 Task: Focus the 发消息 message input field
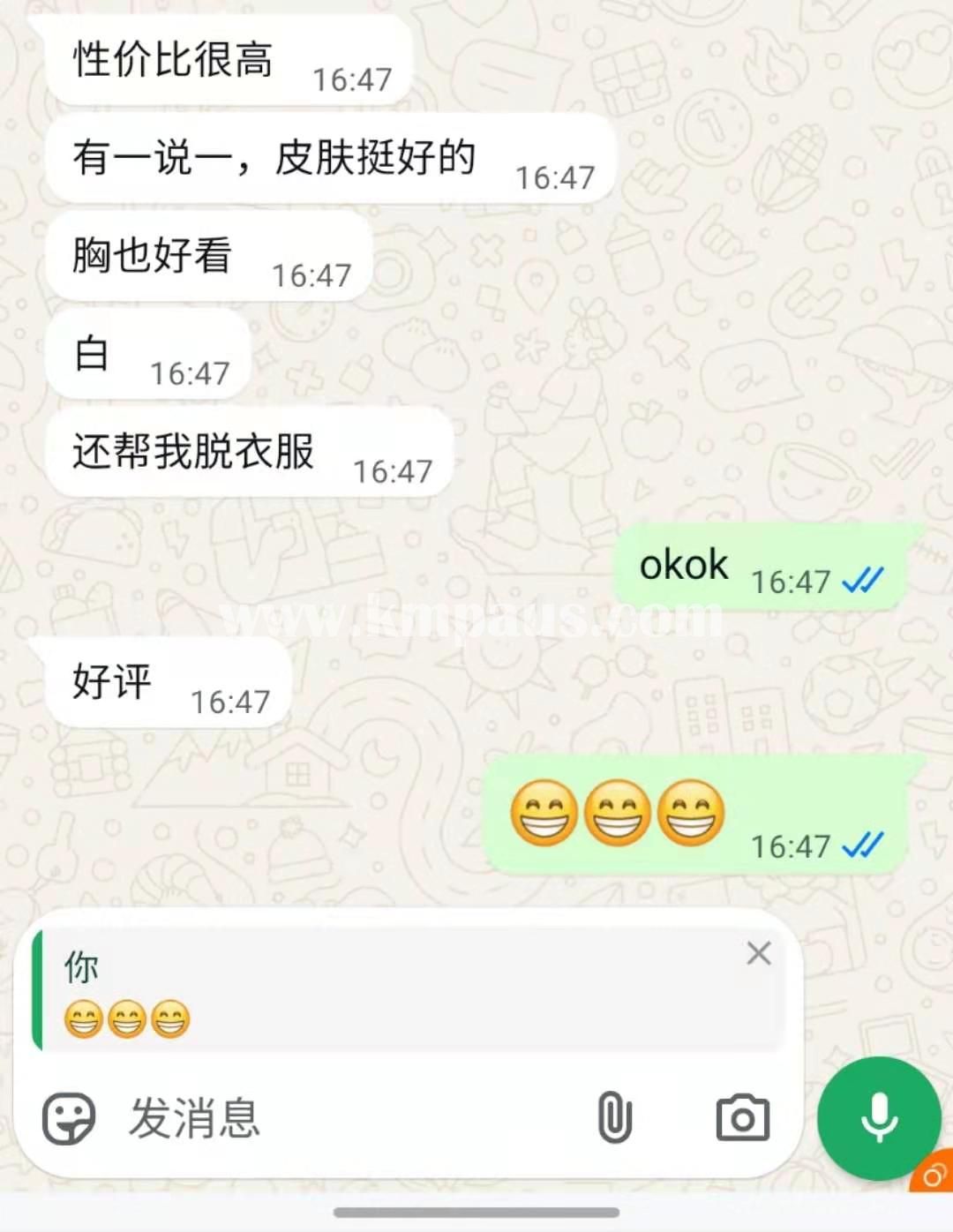pos(335,1118)
